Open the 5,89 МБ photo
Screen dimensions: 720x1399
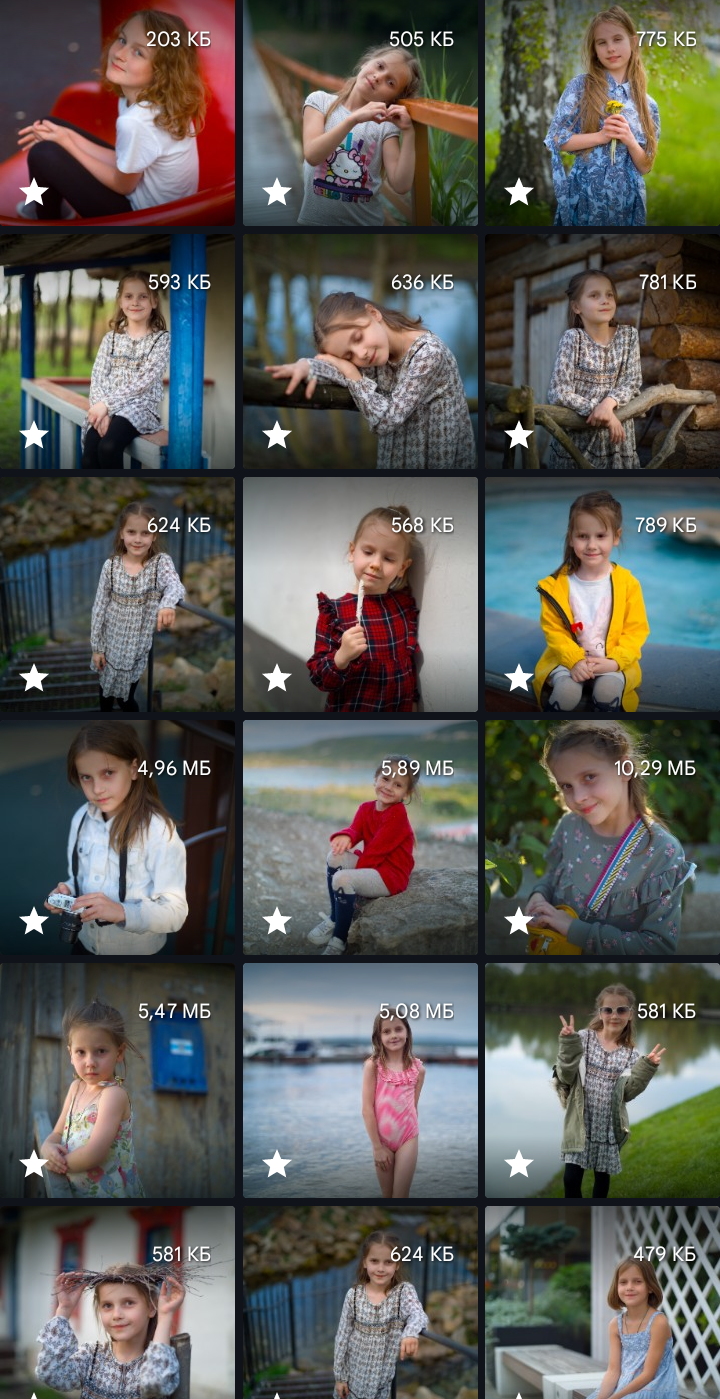pos(360,837)
